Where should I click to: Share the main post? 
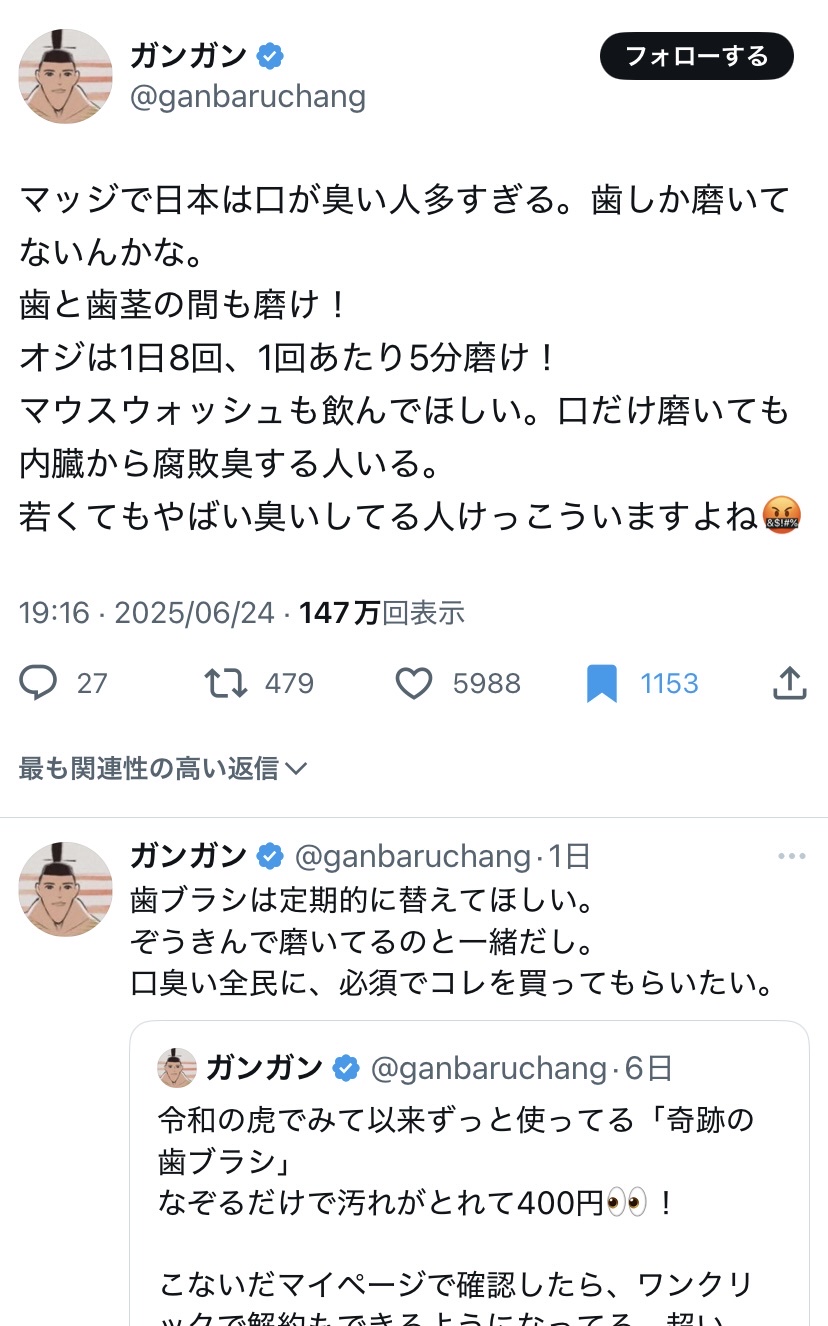tap(789, 683)
